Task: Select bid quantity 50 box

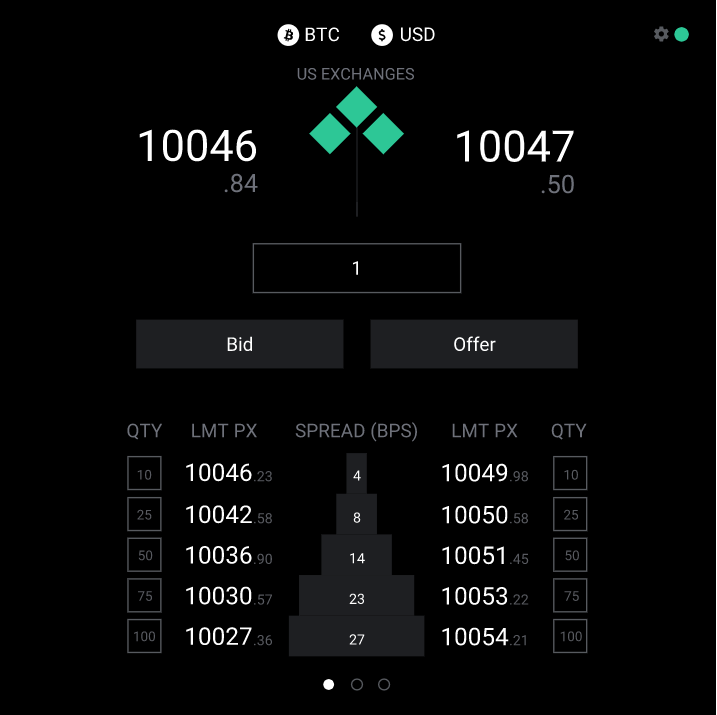Action: click(x=145, y=555)
